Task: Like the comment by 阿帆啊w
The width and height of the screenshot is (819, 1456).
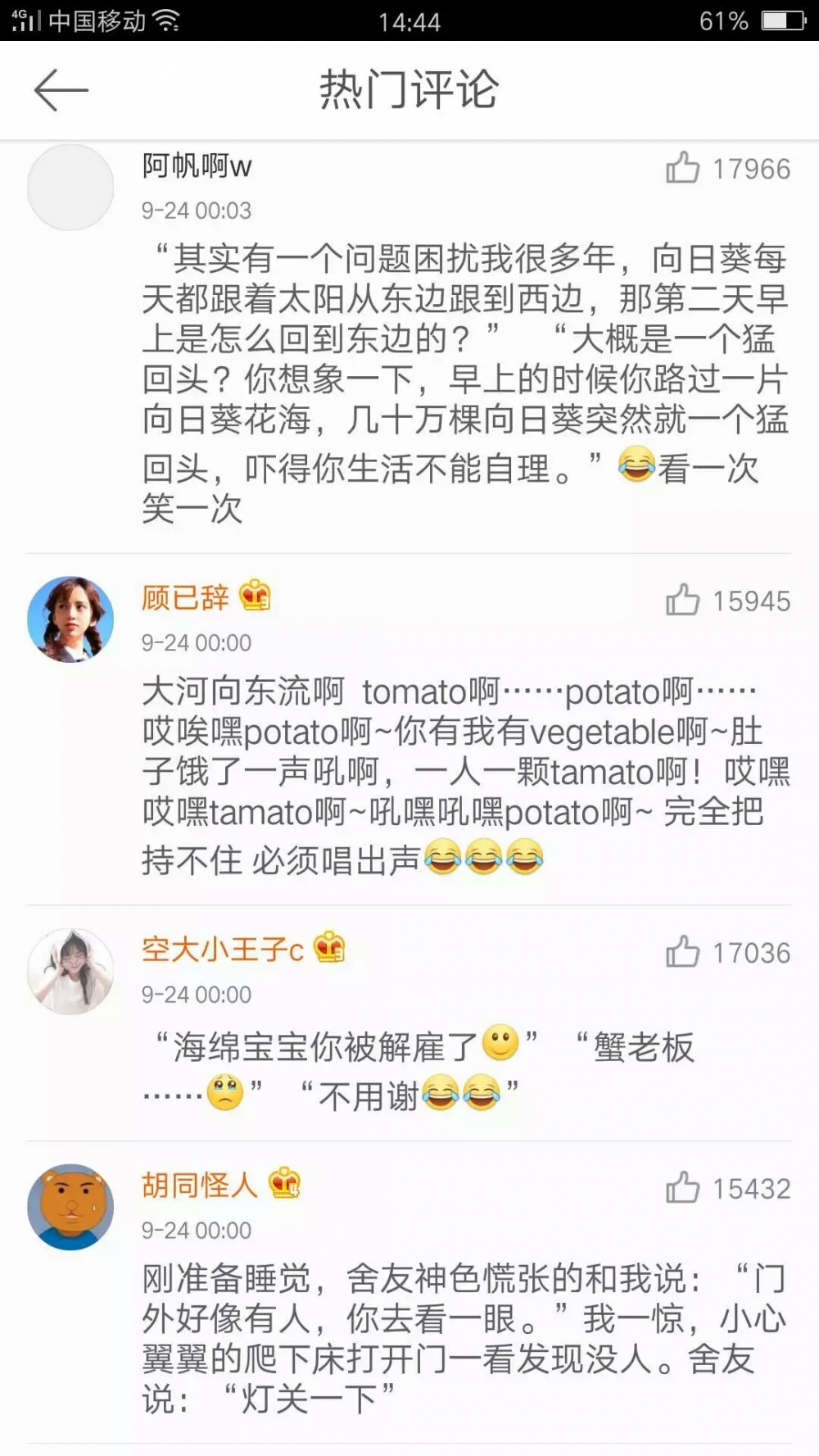Action: click(682, 167)
